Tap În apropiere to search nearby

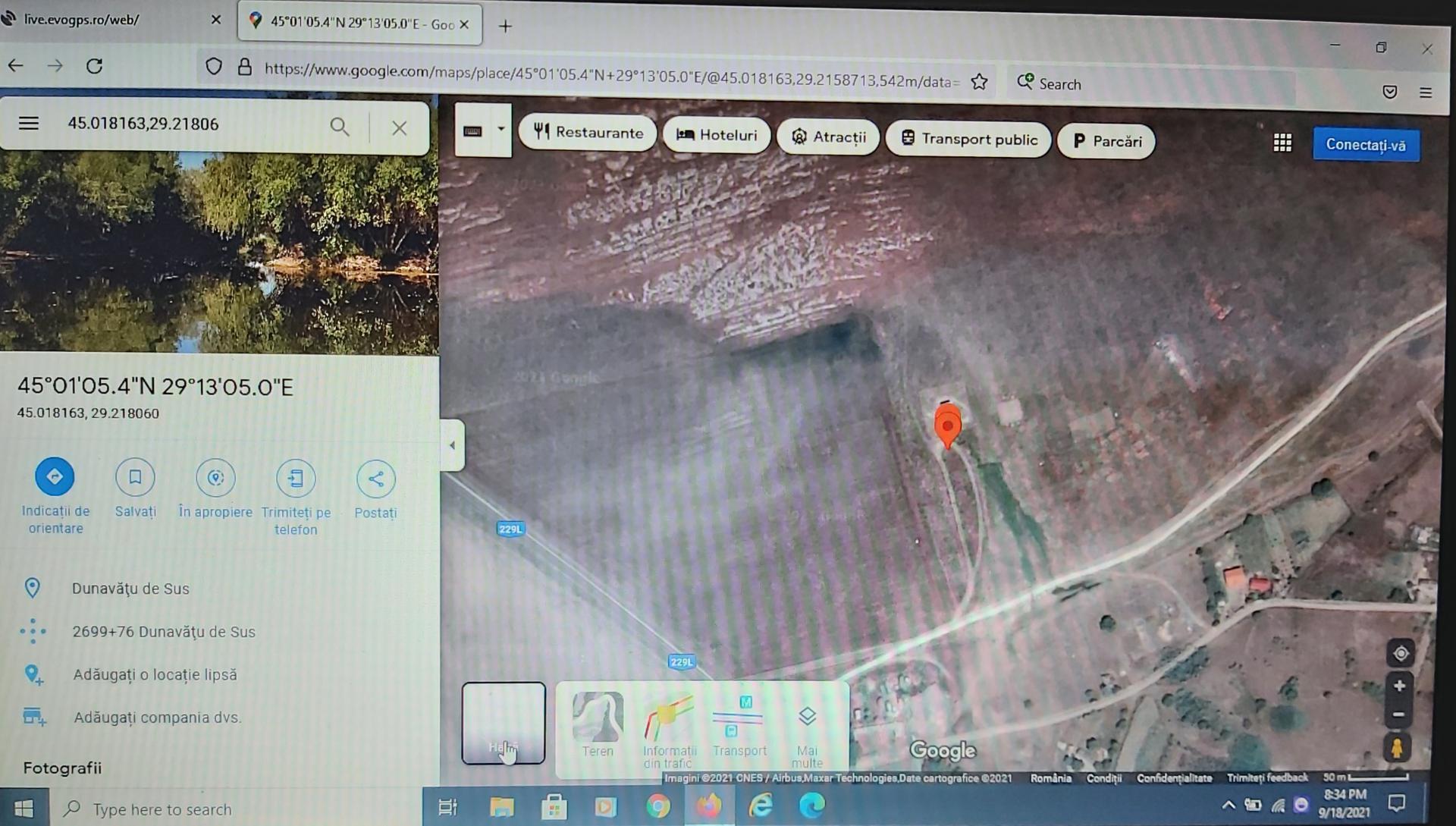point(215,478)
